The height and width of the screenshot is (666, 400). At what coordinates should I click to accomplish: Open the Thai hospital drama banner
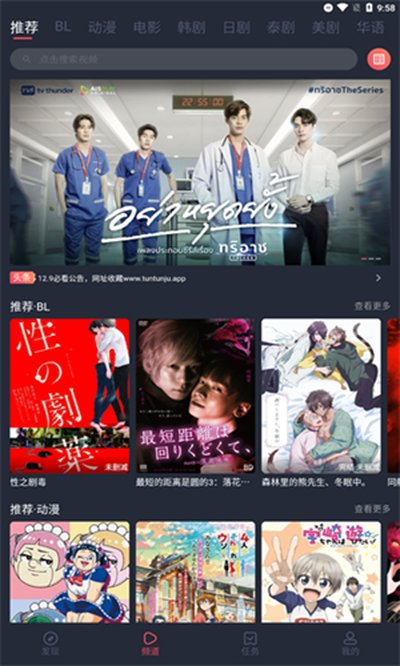(200, 172)
